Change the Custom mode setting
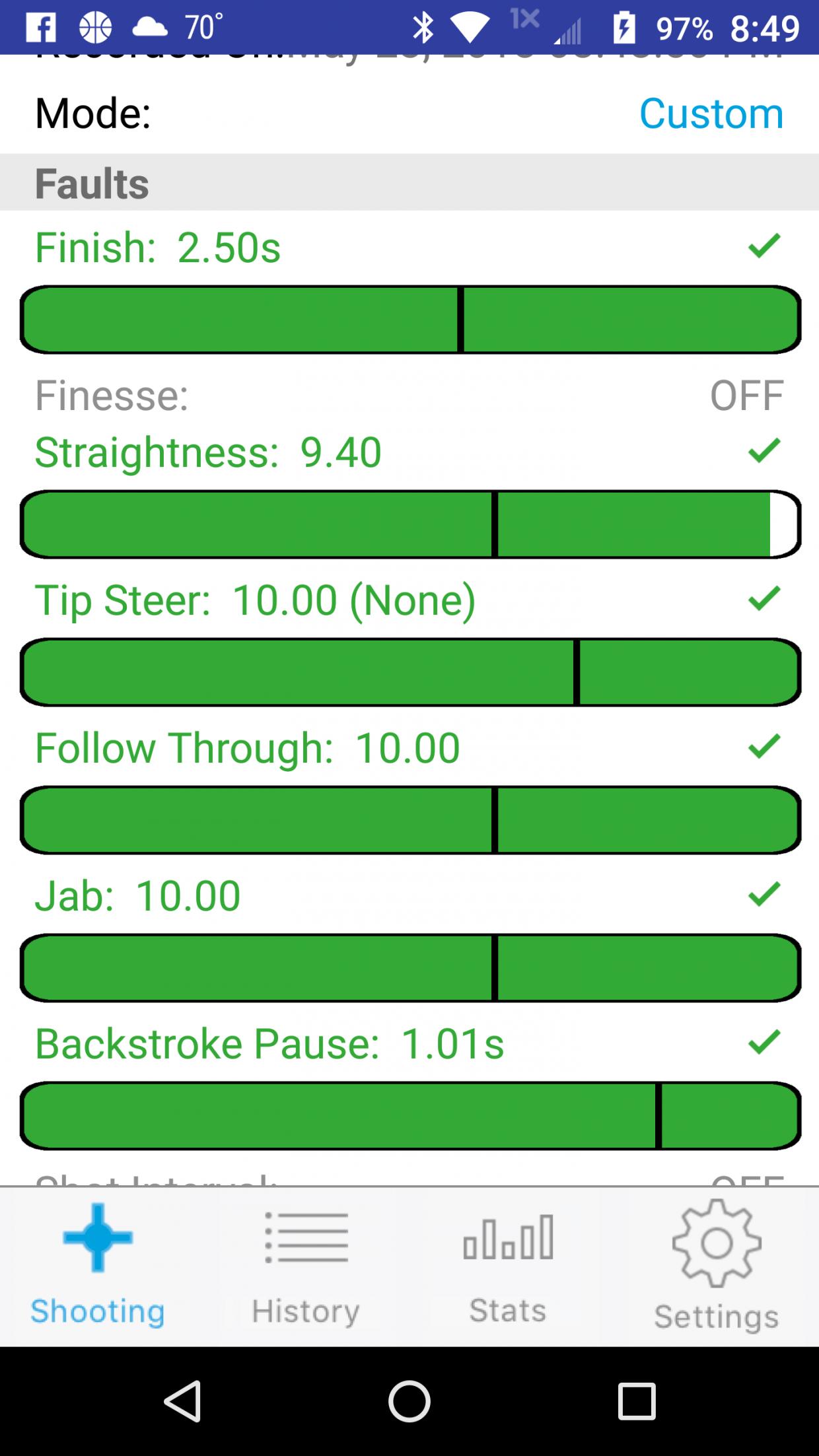819x1456 pixels. [x=711, y=113]
